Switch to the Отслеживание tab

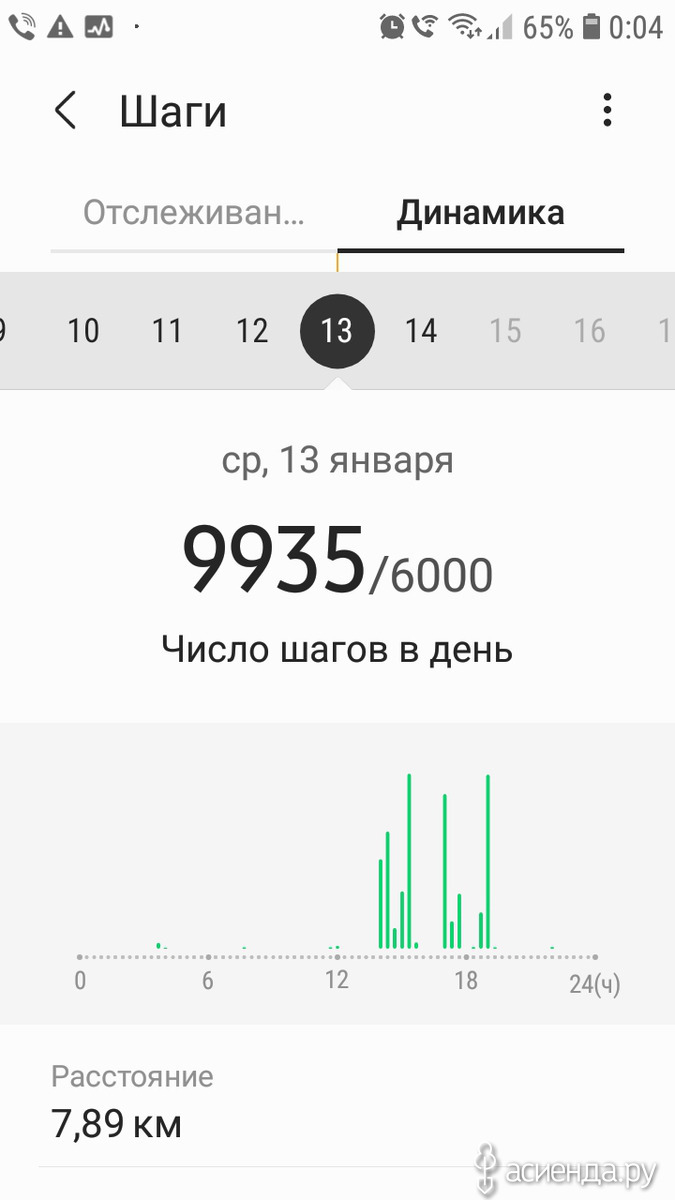194,213
